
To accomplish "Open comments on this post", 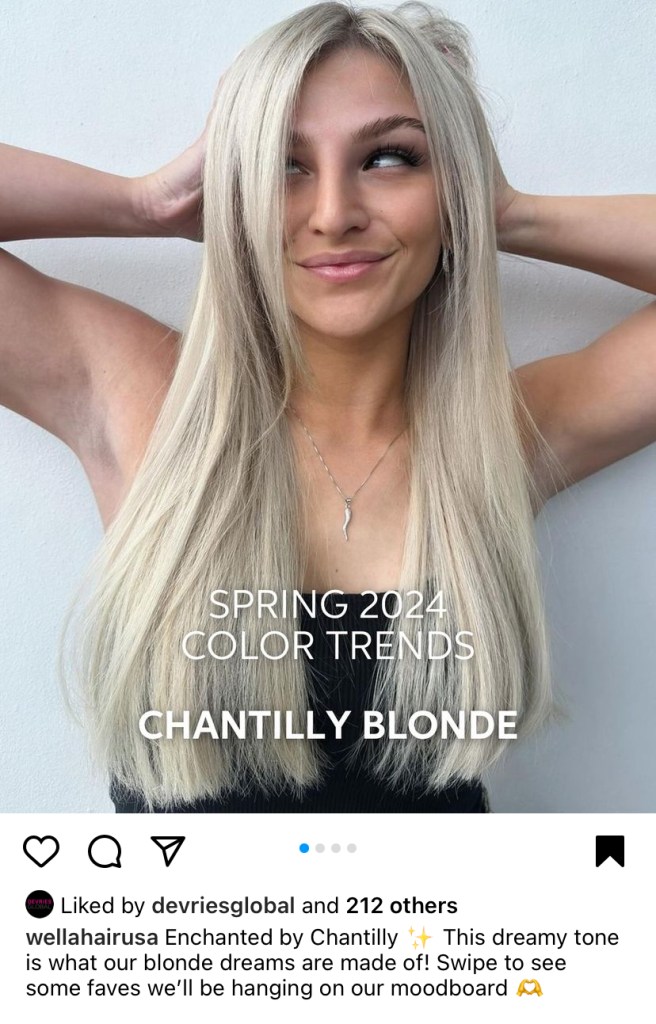I will click(x=104, y=851).
